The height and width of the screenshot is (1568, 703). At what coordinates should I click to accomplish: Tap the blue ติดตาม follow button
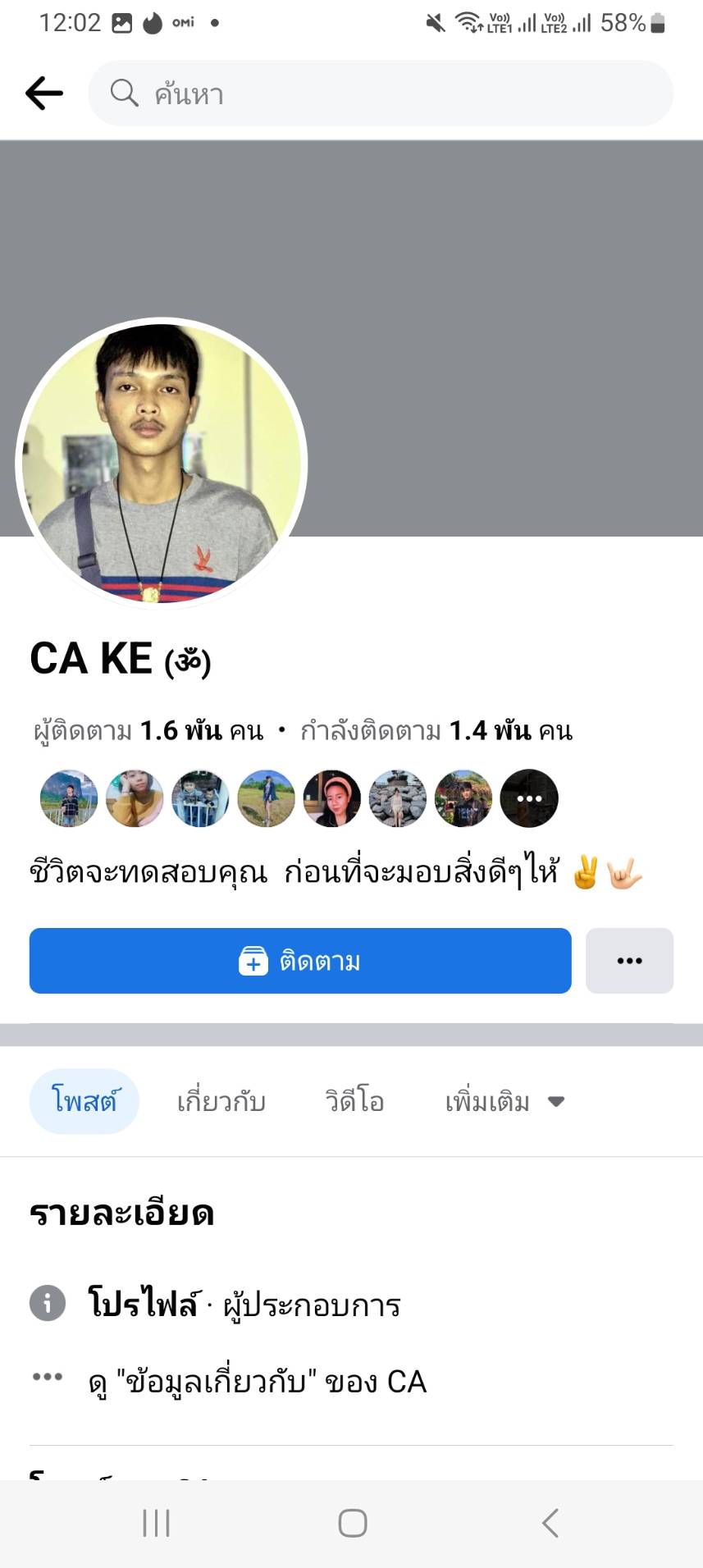tap(300, 961)
